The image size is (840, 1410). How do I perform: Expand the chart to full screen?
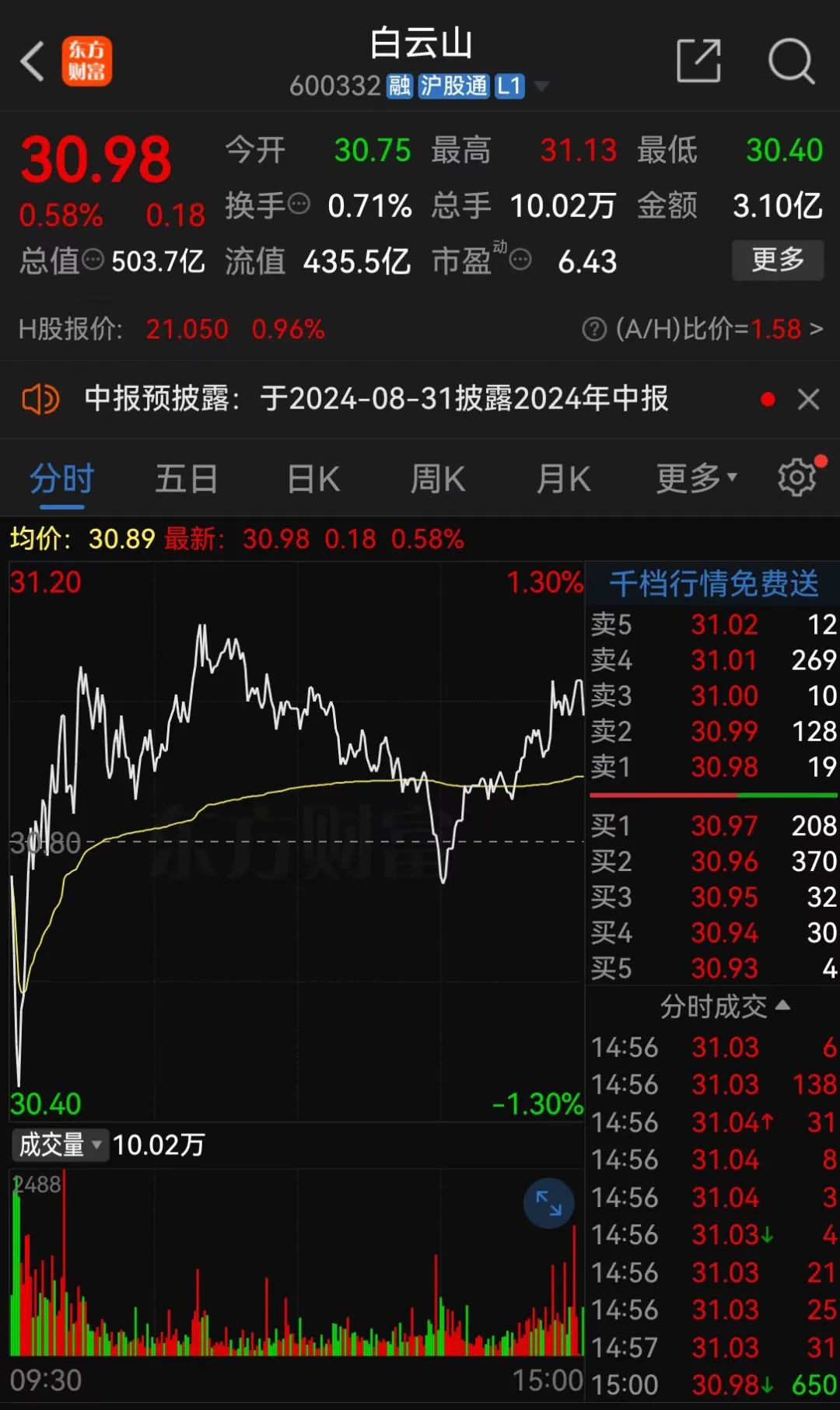(548, 1203)
